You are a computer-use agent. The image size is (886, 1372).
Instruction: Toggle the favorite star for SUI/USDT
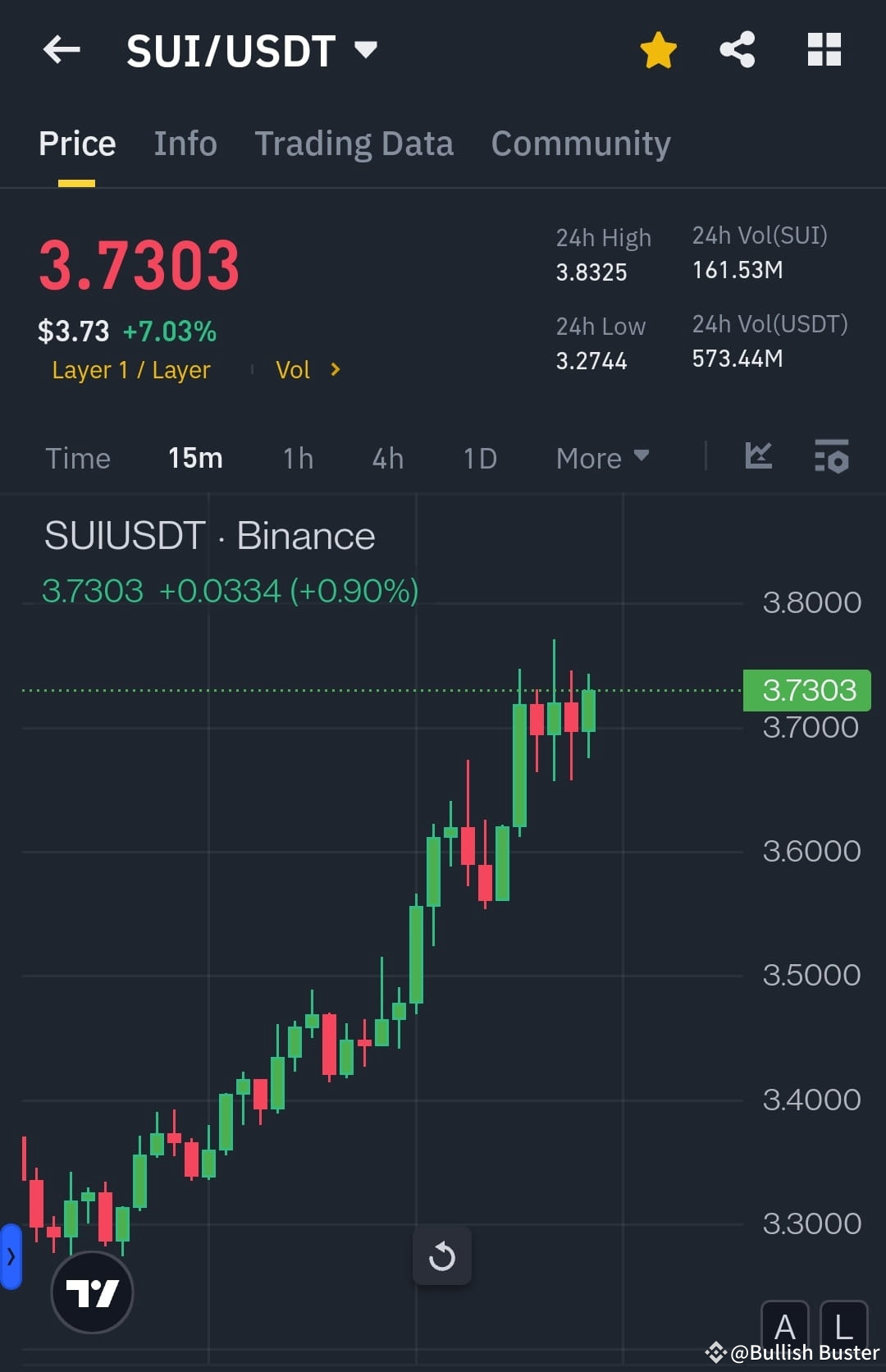coord(658,49)
